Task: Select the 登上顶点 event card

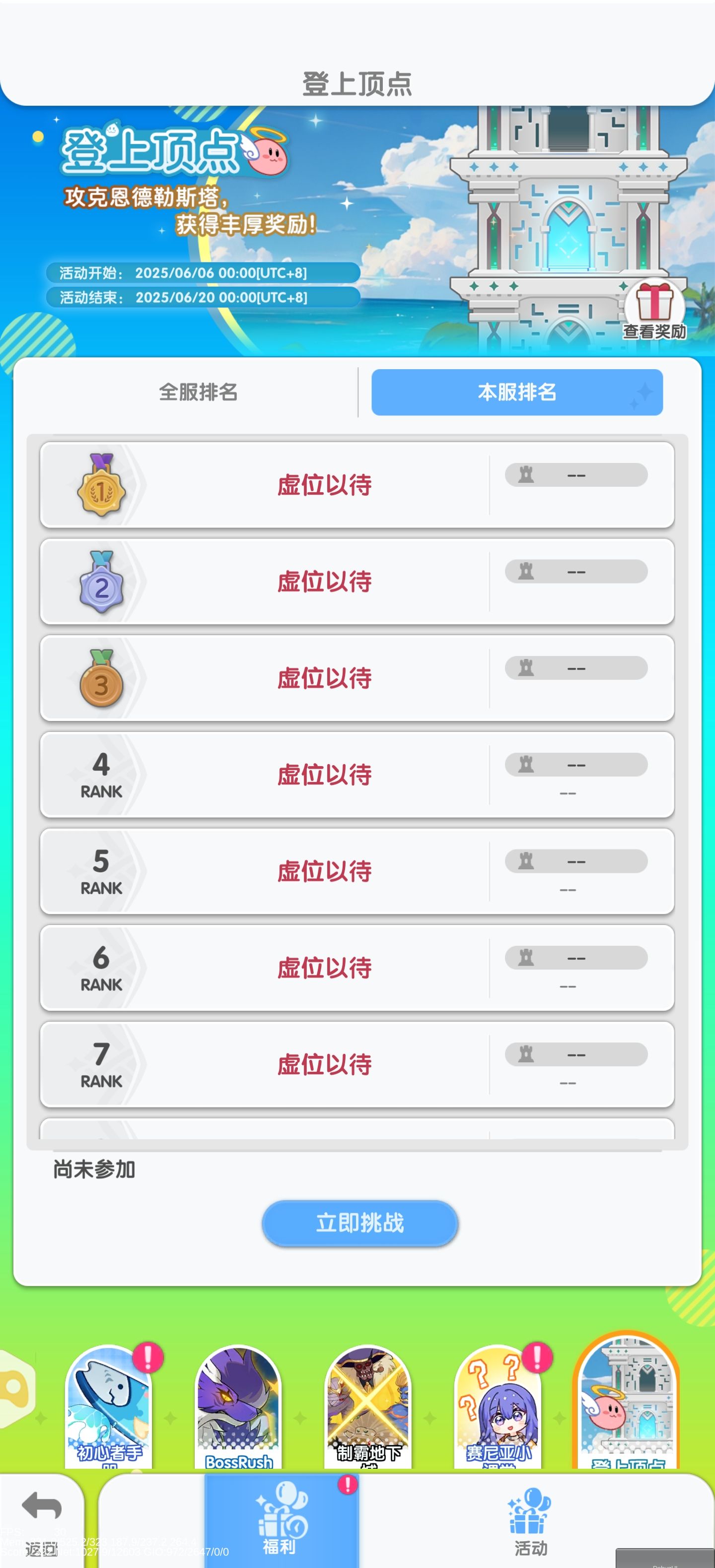Action: (x=627, y=1402)
